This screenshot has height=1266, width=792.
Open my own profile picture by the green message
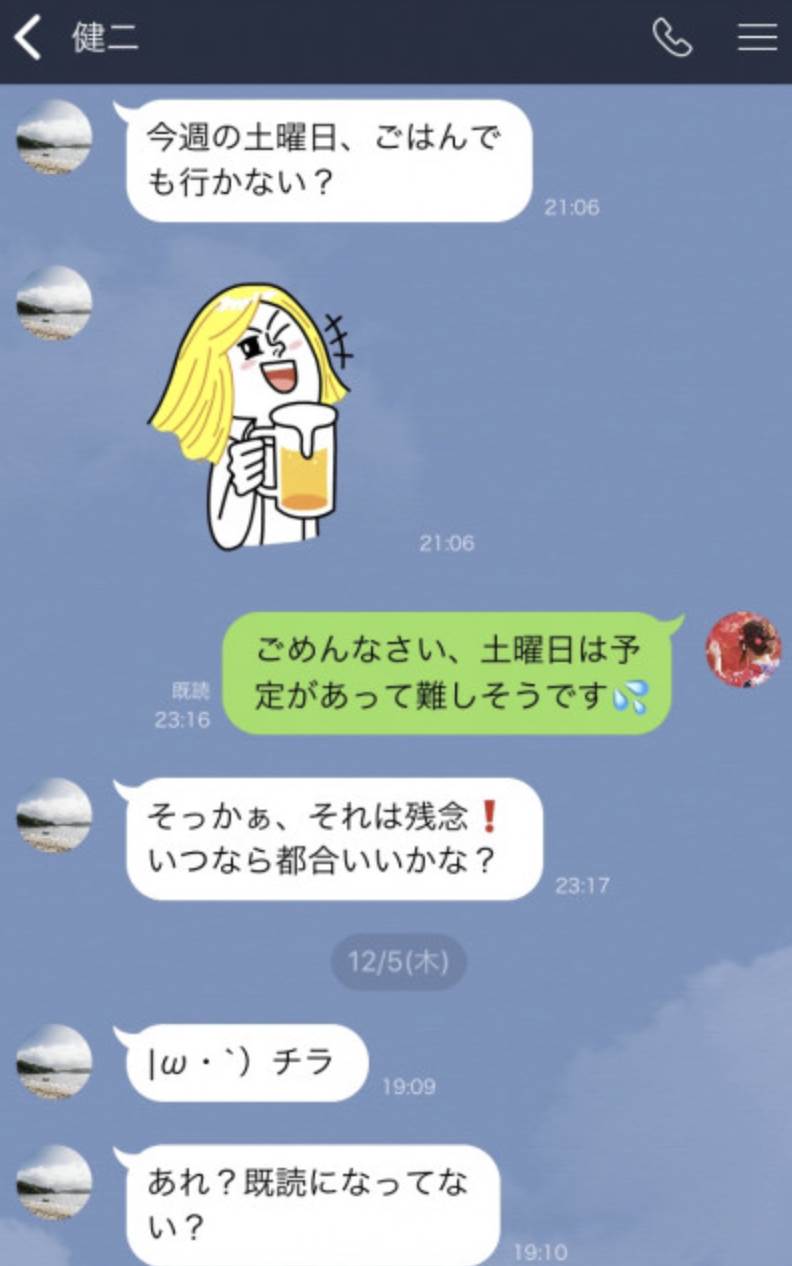743,649
